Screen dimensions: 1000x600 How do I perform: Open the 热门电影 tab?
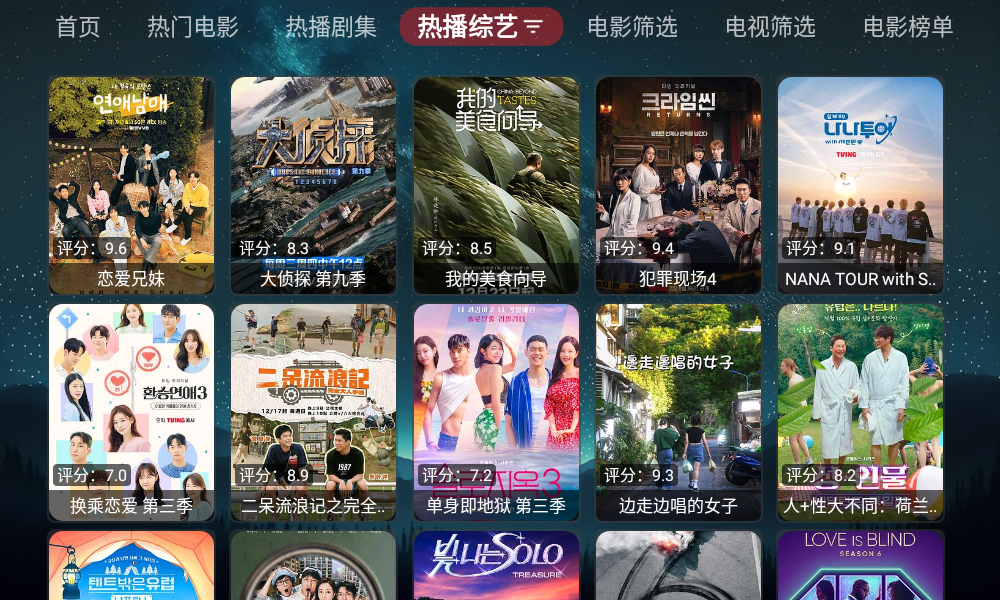pyautogui.click(x=193, y=27)
